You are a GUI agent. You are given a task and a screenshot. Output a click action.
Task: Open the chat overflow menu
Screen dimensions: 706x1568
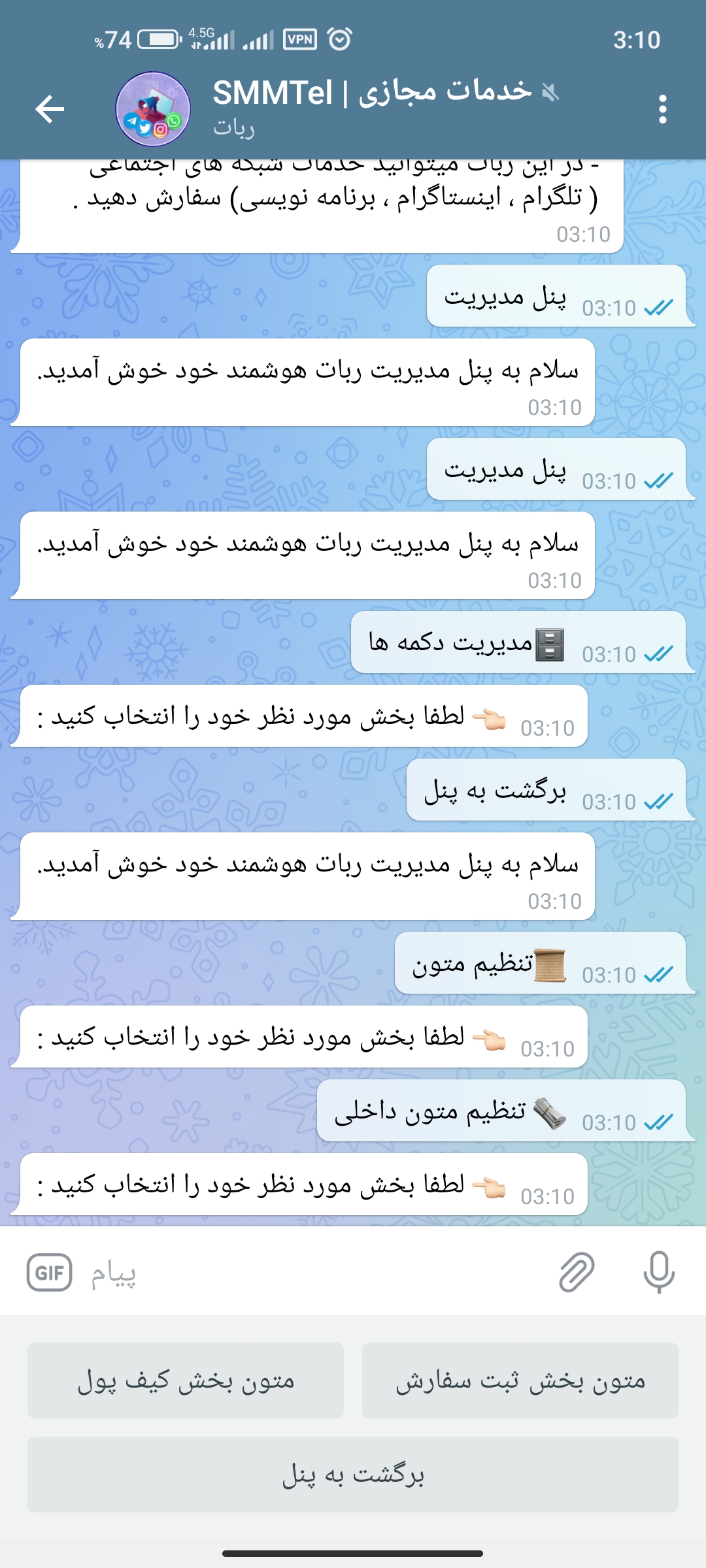[662, 109]
